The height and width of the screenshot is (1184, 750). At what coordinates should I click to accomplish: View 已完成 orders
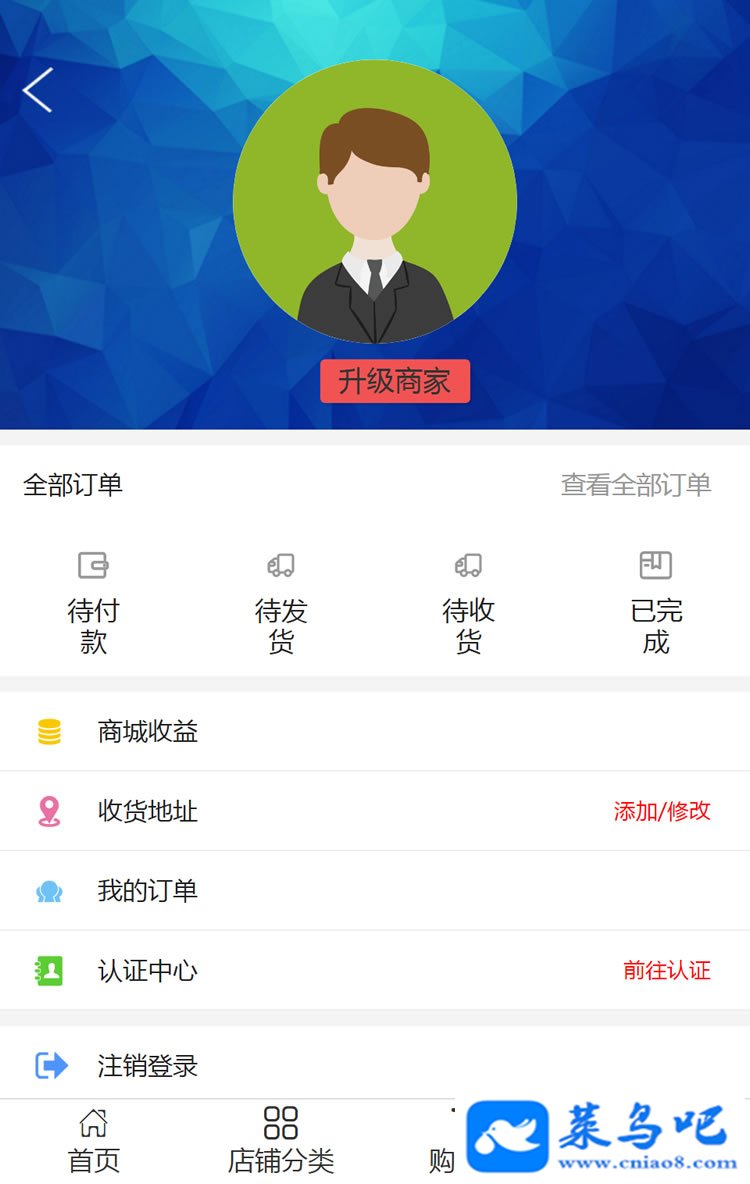[656, 603]
